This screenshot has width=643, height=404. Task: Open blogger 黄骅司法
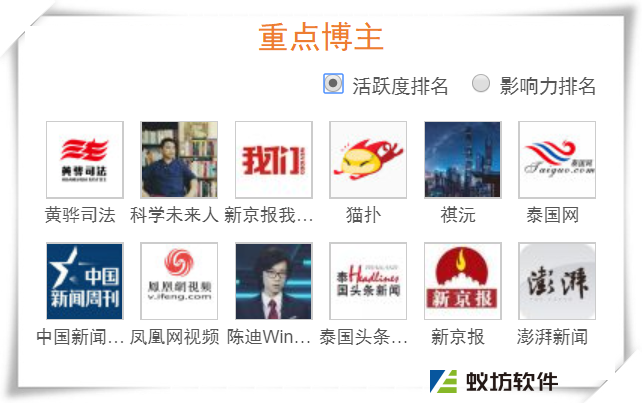tap(84, 160)
